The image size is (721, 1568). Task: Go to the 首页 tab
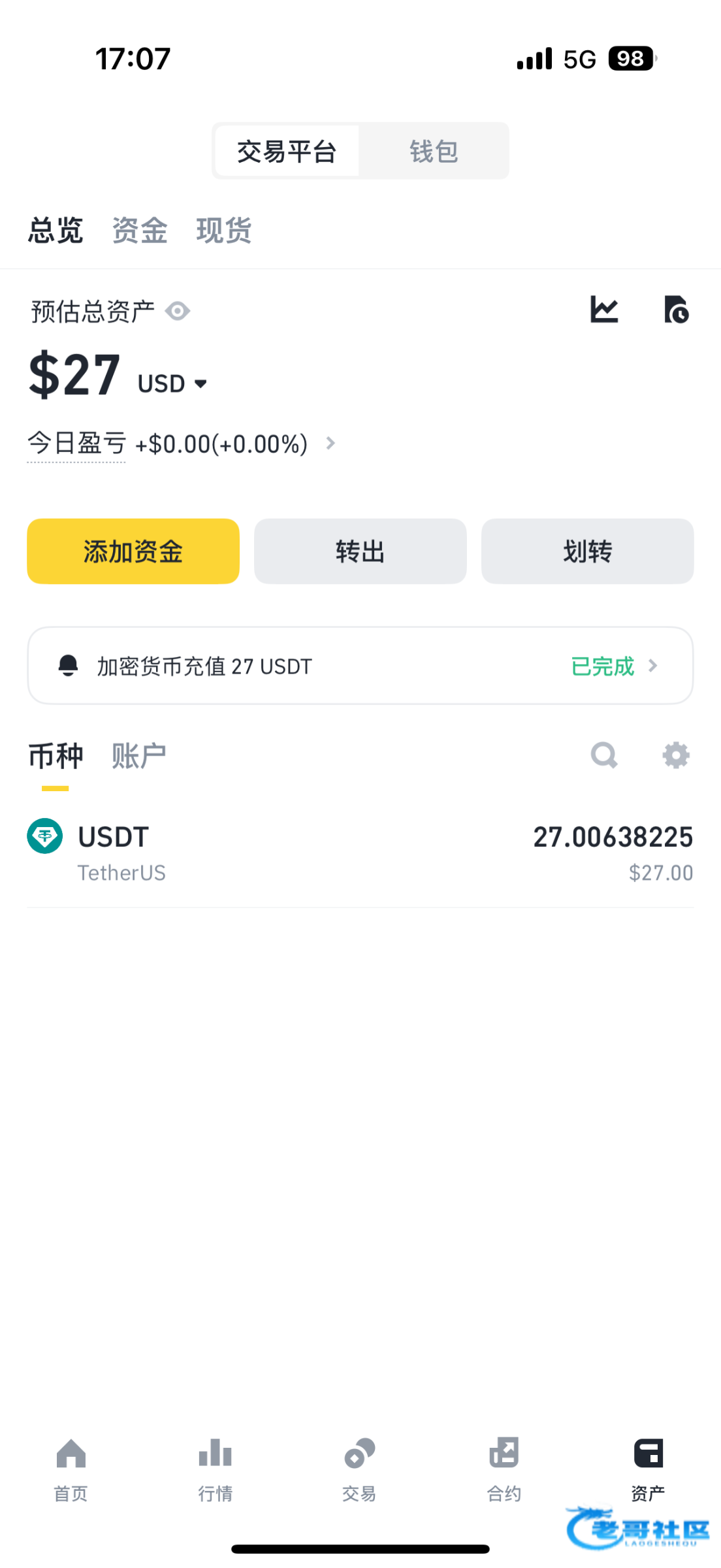pyautogui.click(x=71, y=1466)
